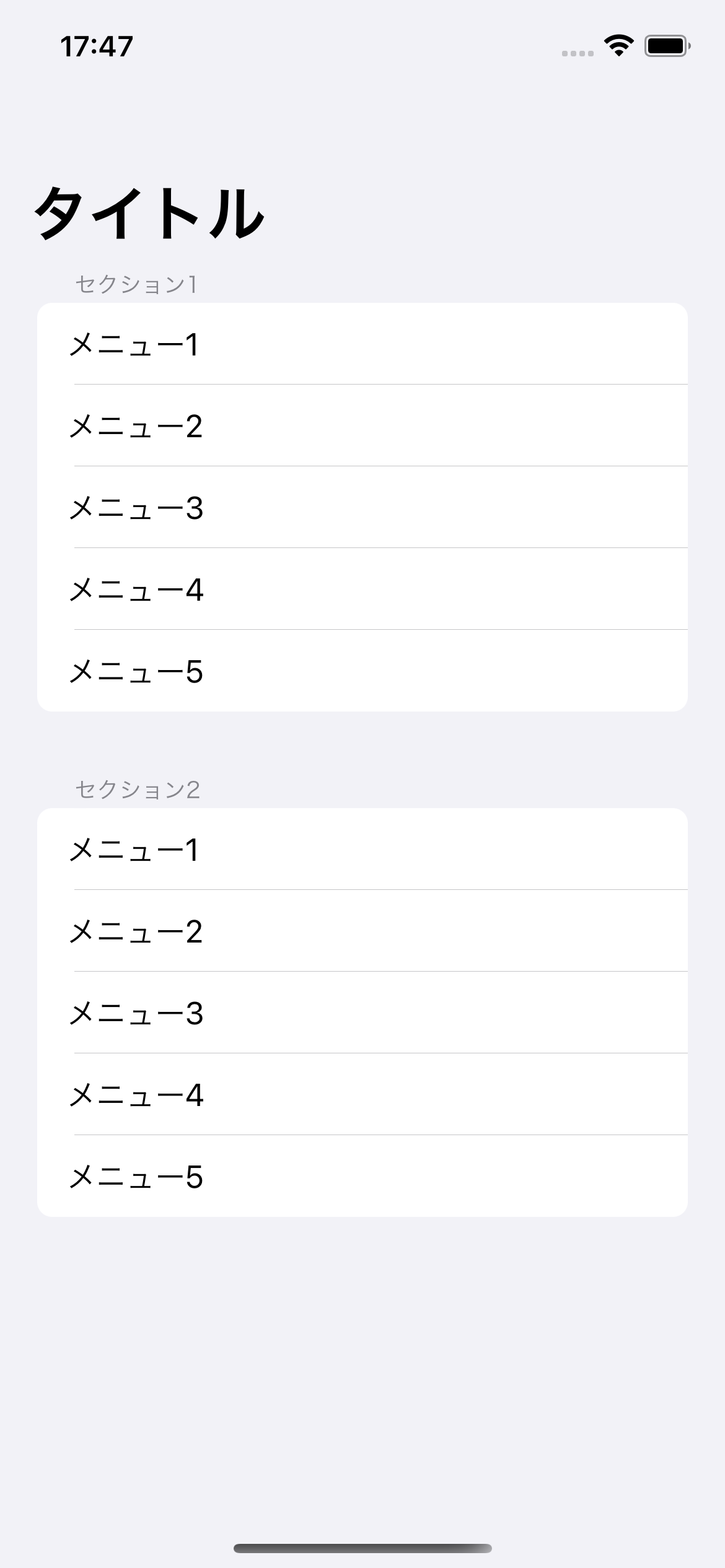Open メニュー3 under セクション1
Screen dimensions: 725x1568
click(136, 508)
